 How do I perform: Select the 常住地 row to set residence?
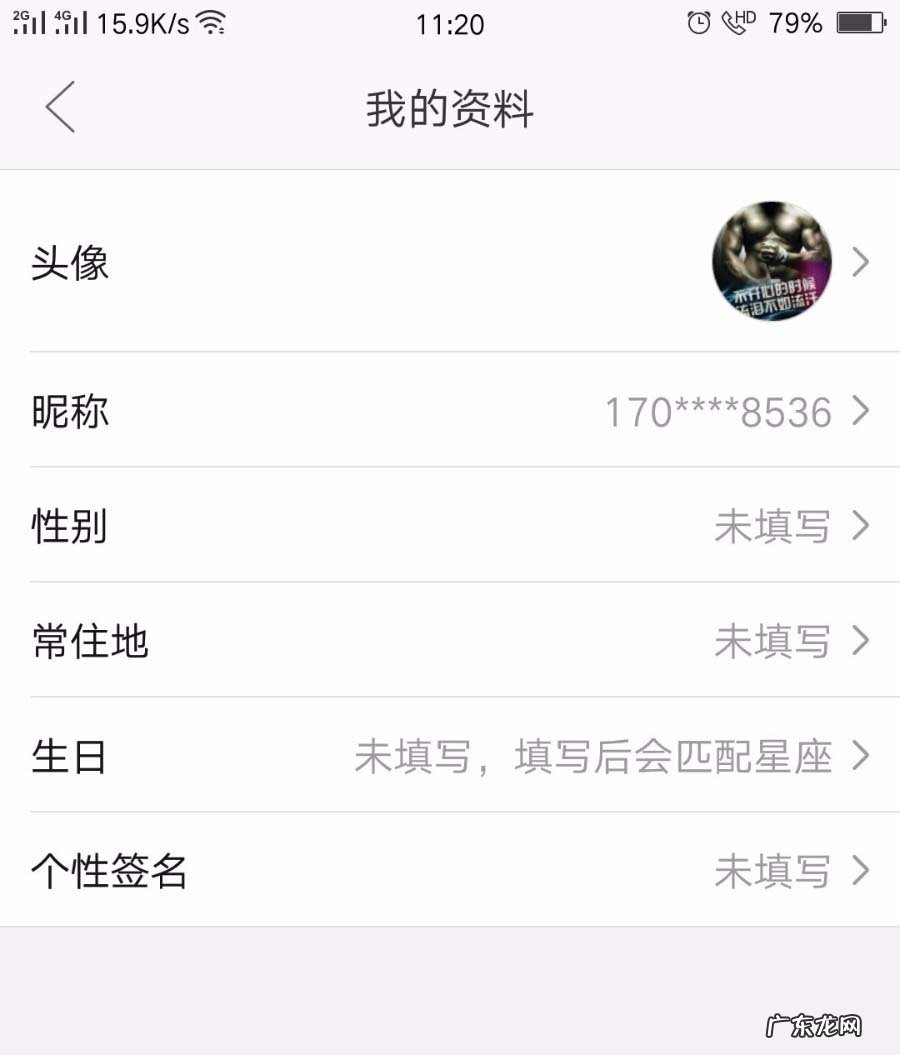pos(450,642)
